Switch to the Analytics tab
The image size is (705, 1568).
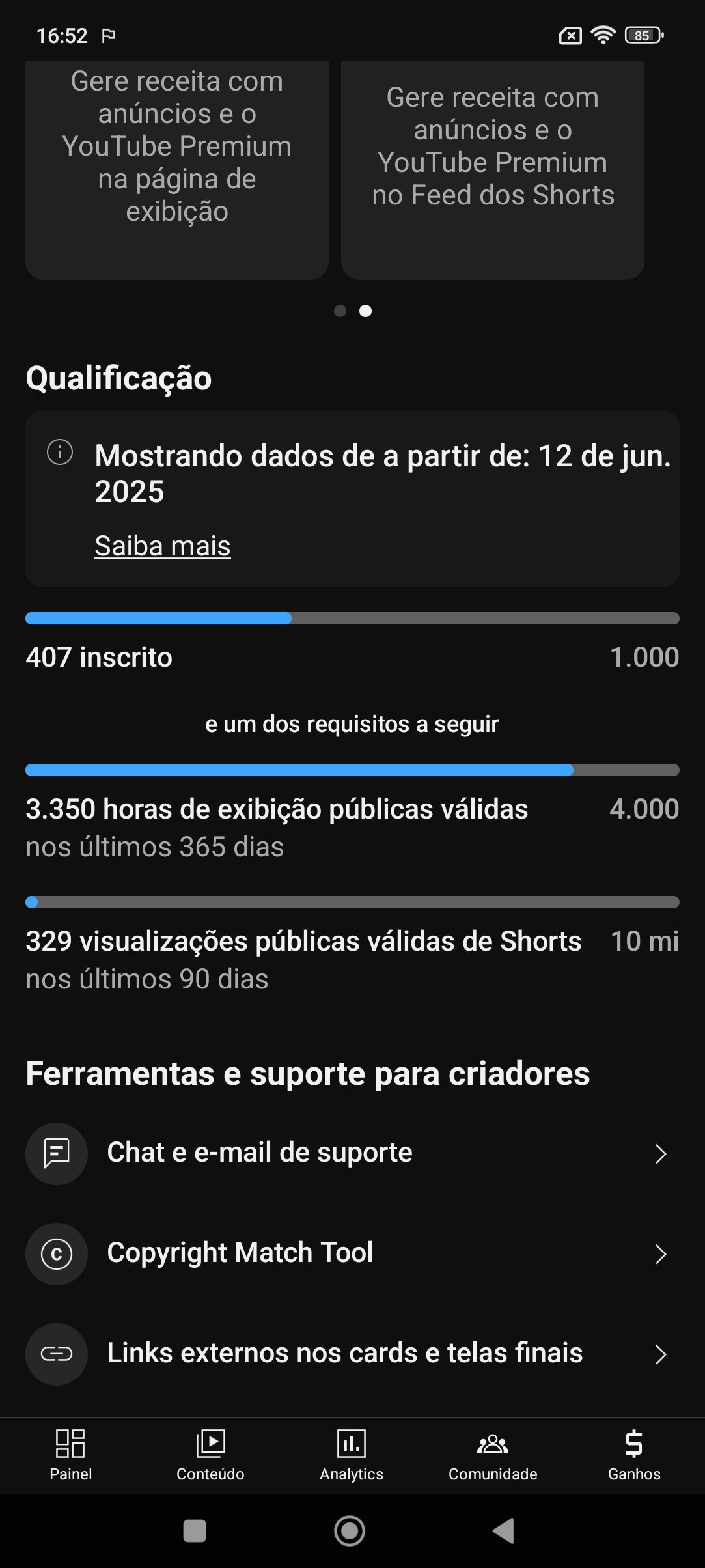[352, 1455]
